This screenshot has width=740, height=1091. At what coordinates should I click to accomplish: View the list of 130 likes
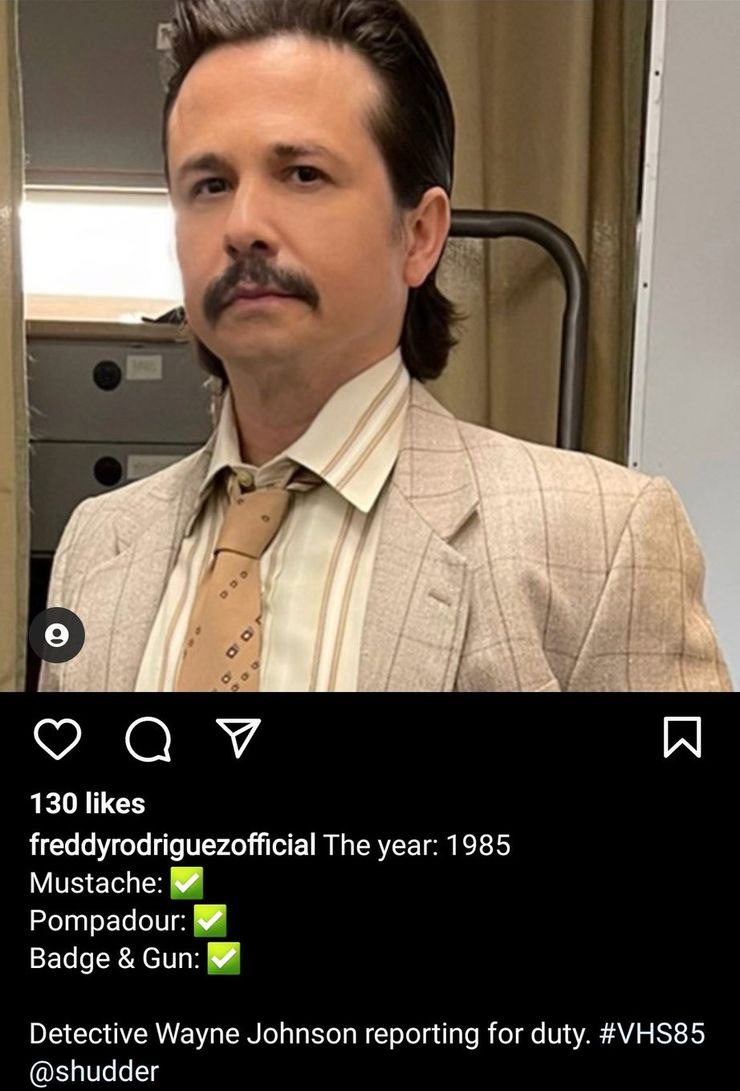[87, 803]
